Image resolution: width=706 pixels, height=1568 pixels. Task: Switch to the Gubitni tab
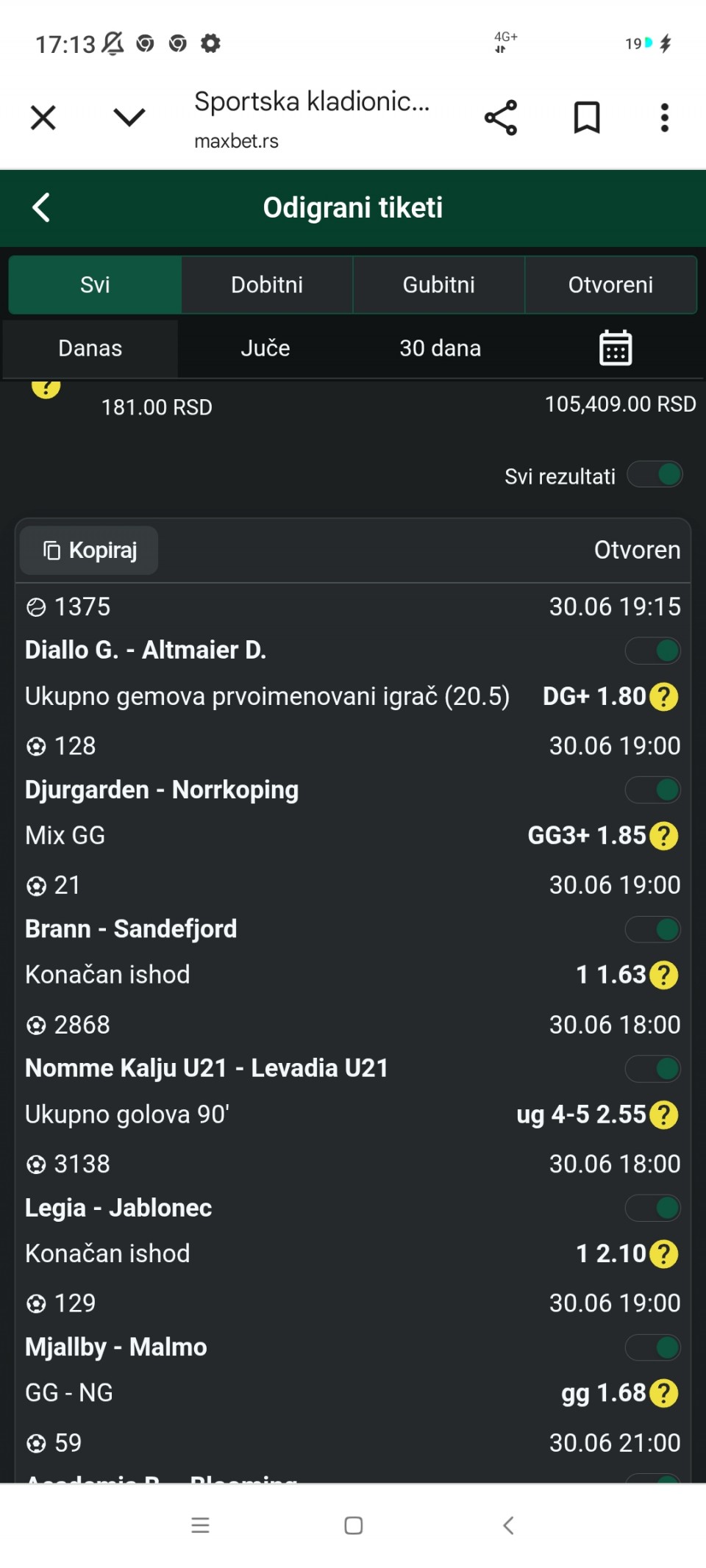pyautogui.click(x=439, y=284)
